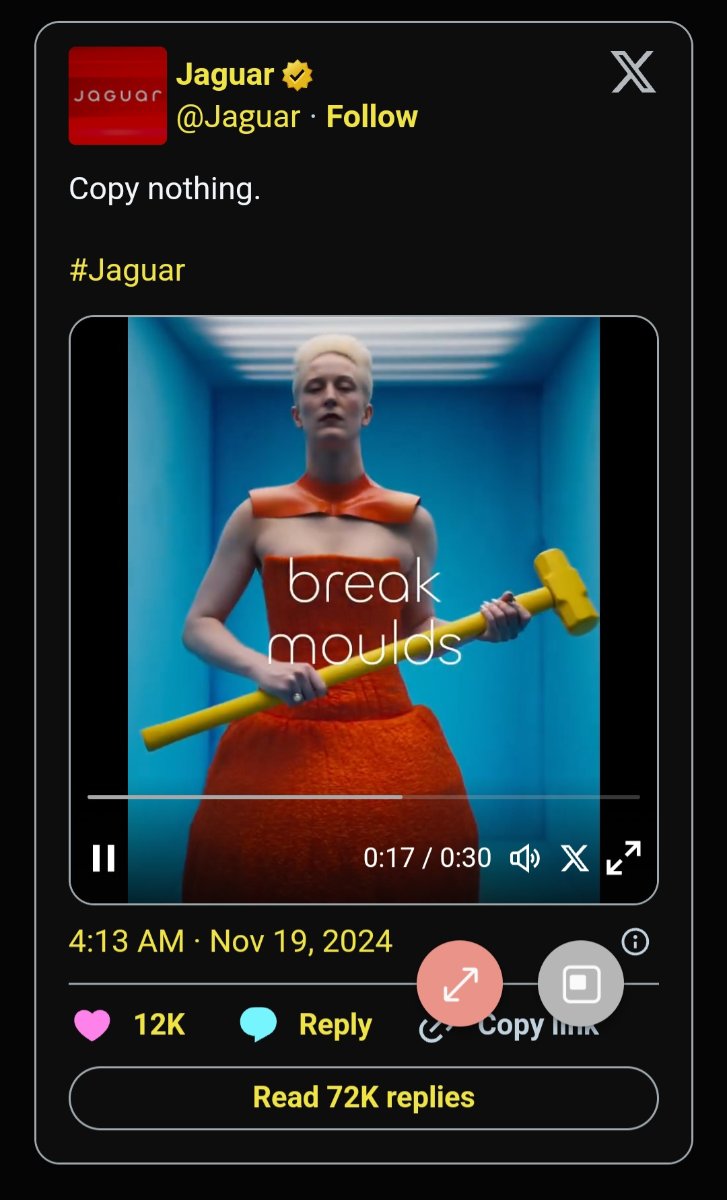Screen dimensions: 727x1200
Task: Tap the pink floating expand button
Action: (x=460, y=984)
